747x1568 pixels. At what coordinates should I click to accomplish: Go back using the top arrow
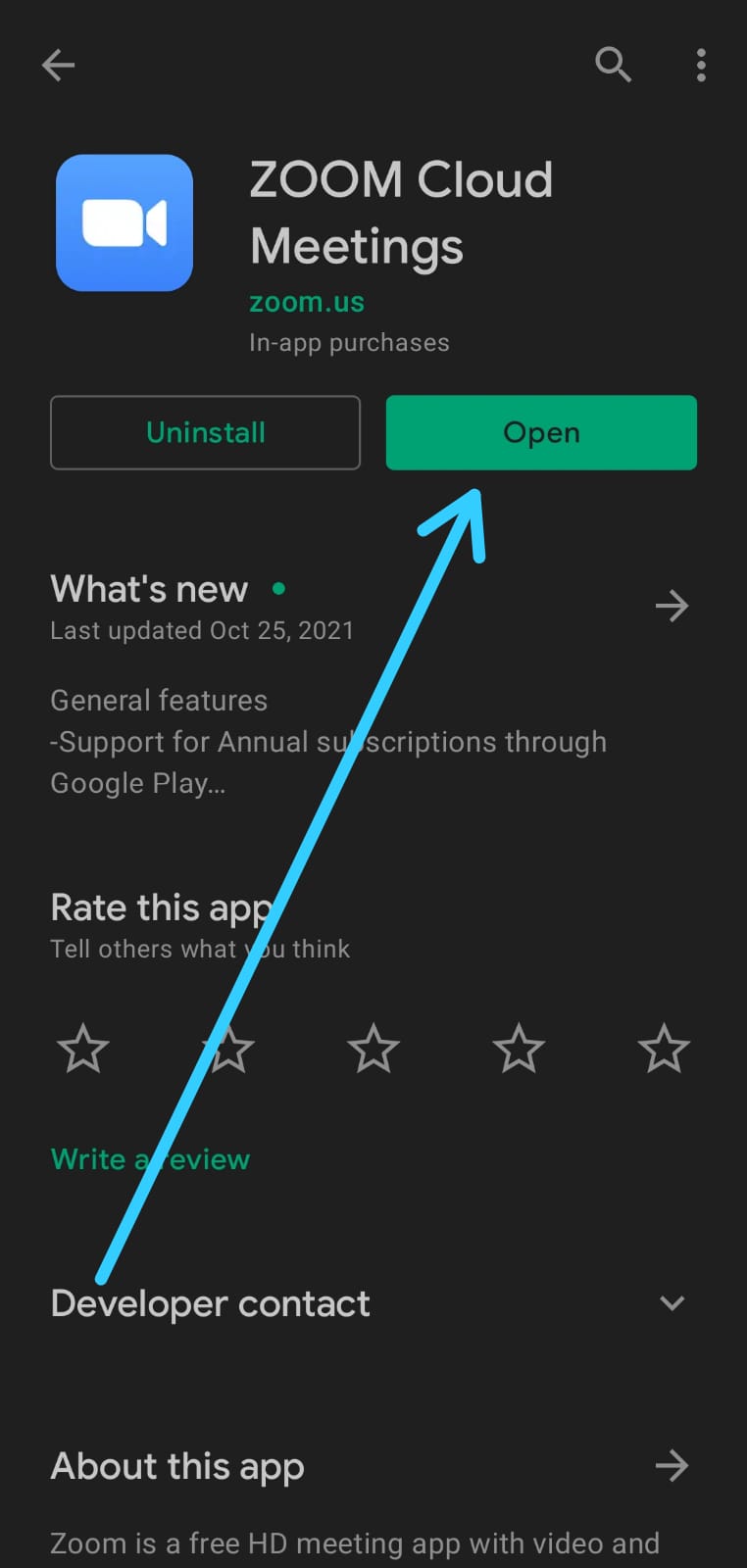click(x=59, y=66)
